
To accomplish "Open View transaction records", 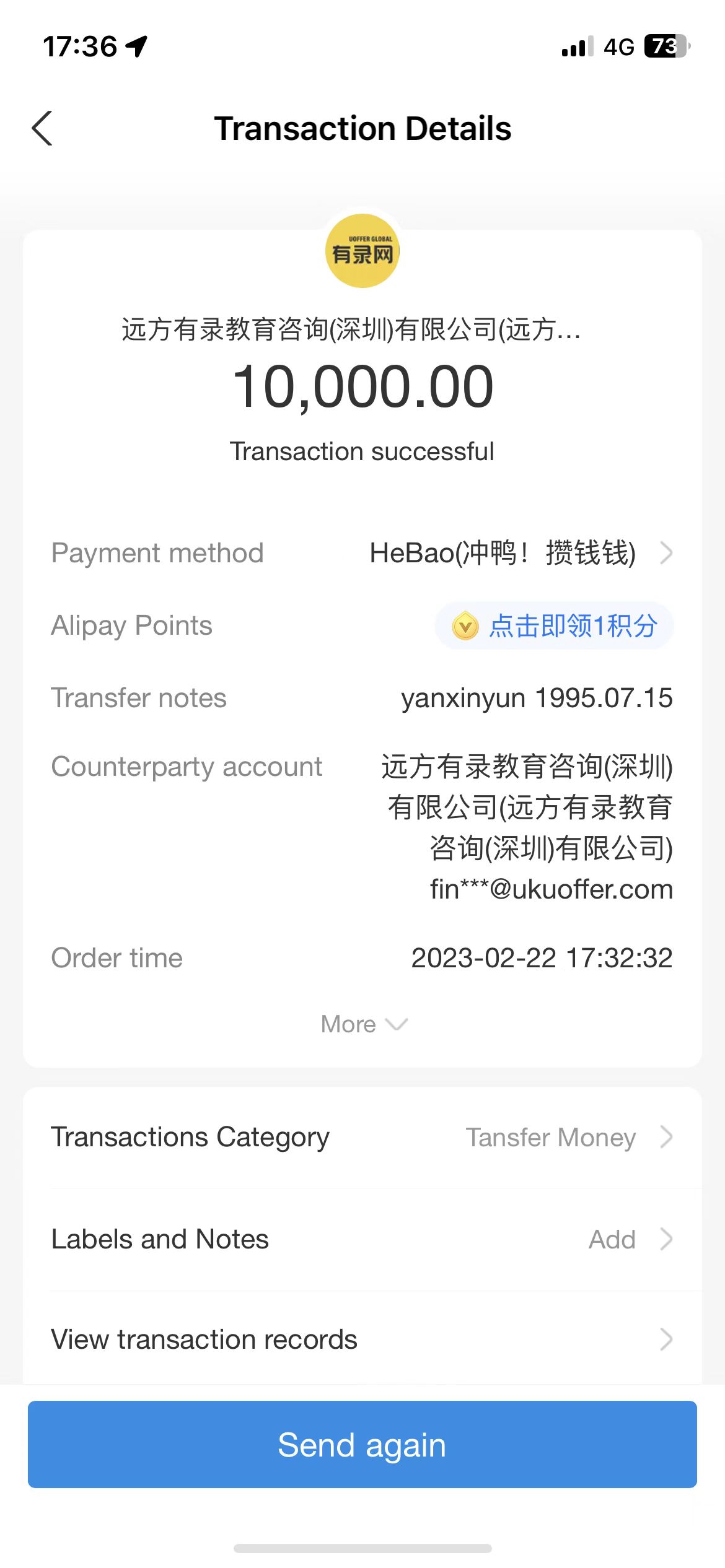I will (362, 1339).
